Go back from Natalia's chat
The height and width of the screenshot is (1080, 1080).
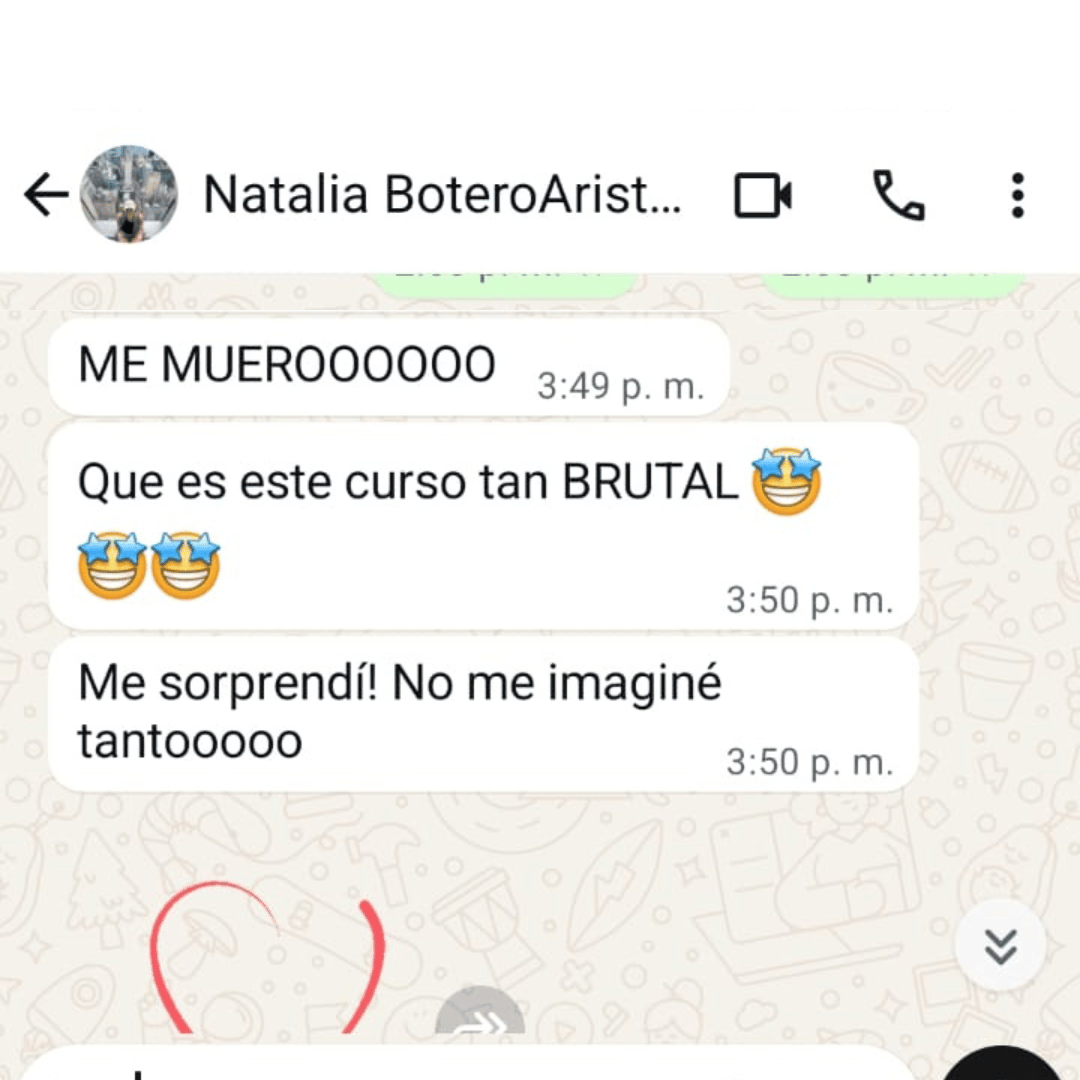[x=46, y=195]
